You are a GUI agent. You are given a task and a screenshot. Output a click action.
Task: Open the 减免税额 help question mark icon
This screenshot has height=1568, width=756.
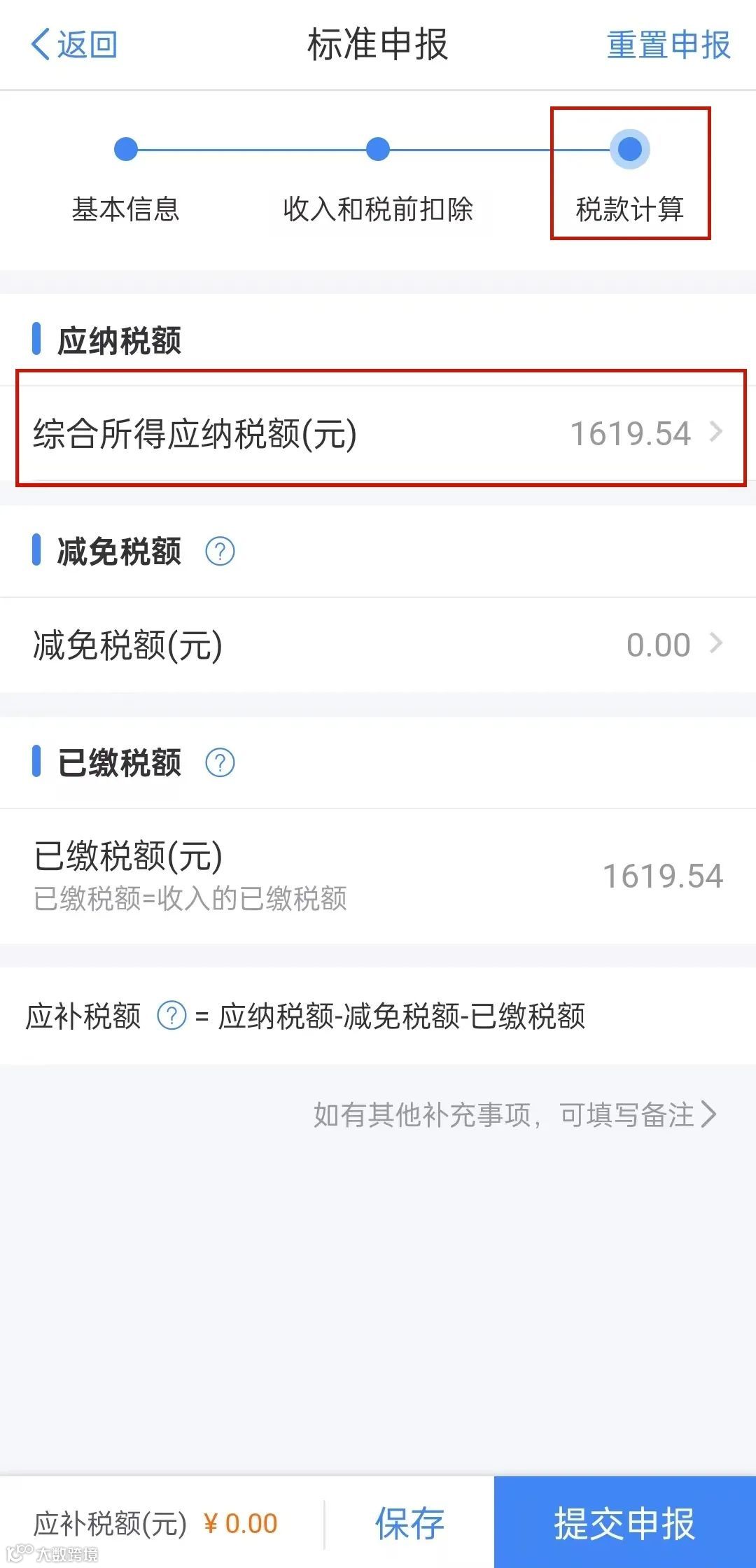click(x=220, y=552)
